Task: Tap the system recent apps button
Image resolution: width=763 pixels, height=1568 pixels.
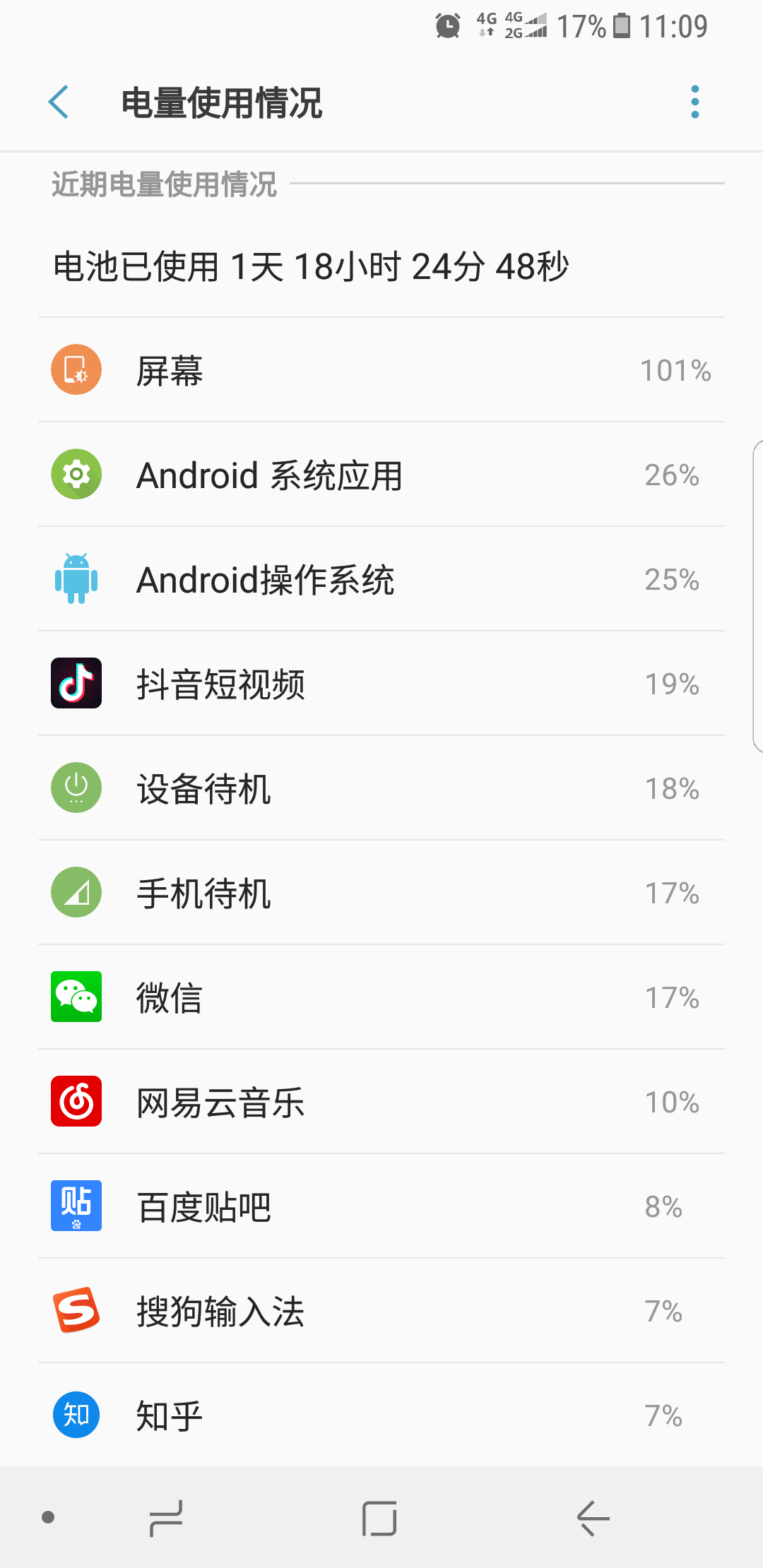Action: point(167,1518)
